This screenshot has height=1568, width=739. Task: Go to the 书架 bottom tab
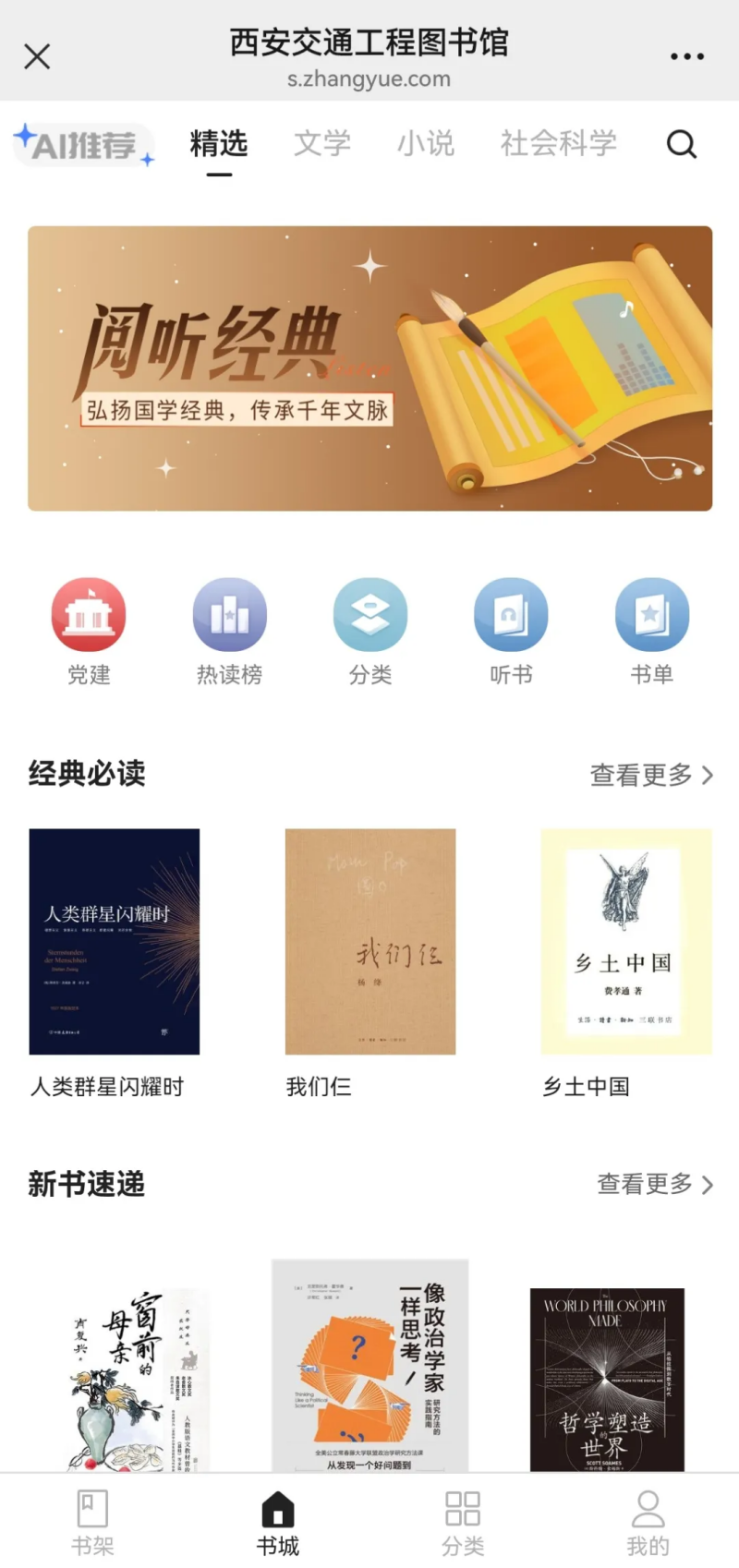click(x=92, y=1522)
